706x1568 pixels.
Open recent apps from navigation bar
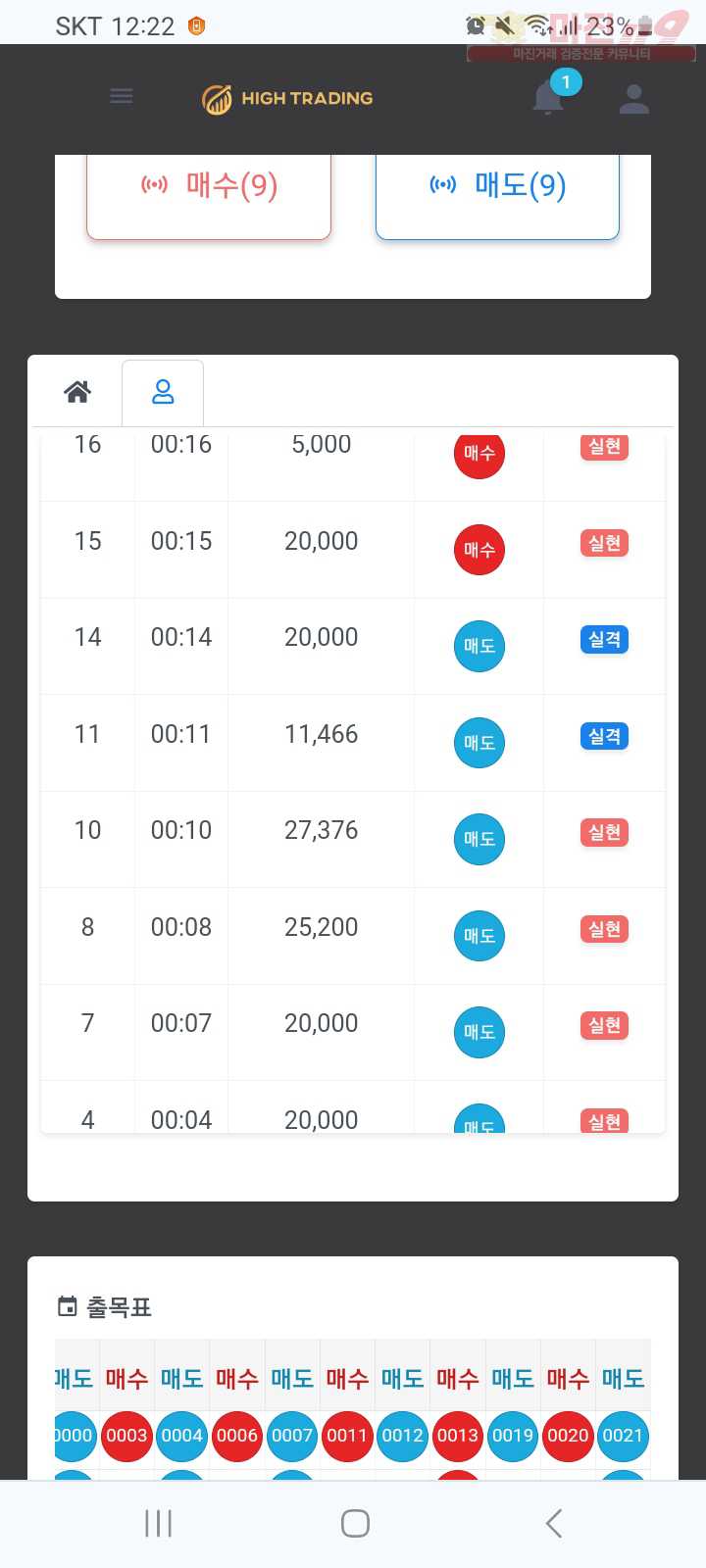click(x=159, y=1523)
